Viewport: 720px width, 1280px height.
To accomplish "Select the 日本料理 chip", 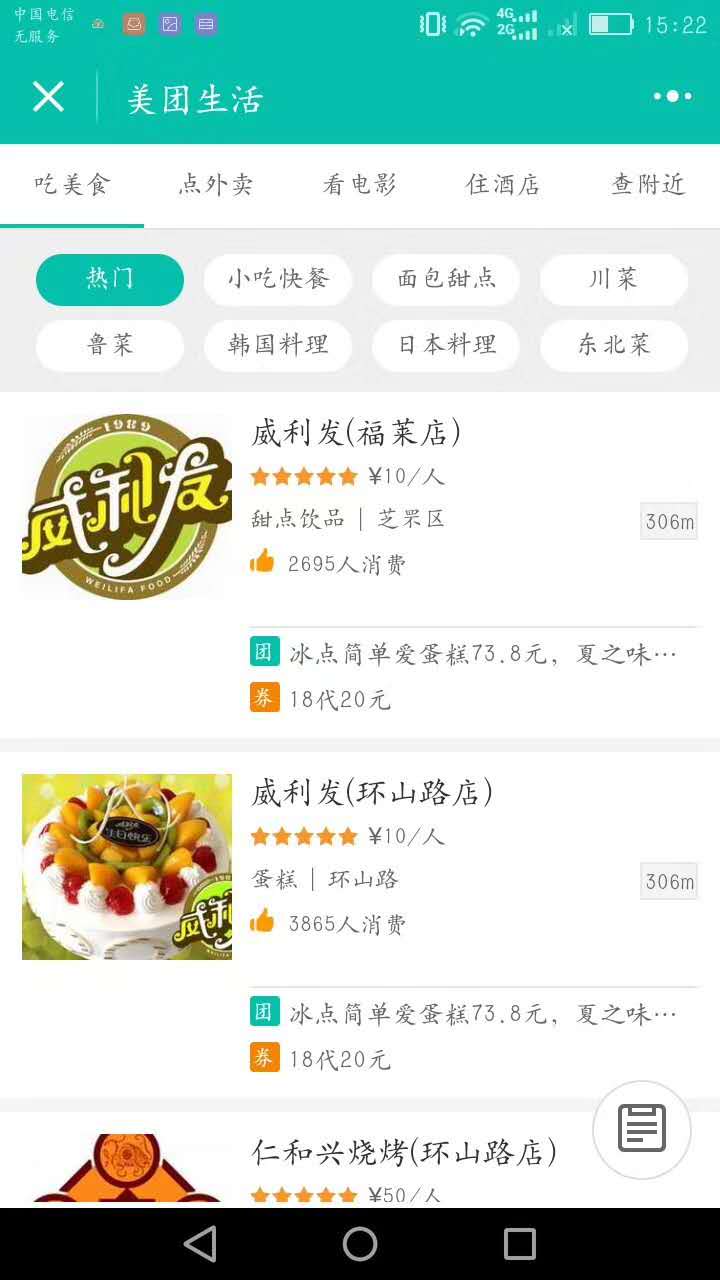I will (446, 345).
